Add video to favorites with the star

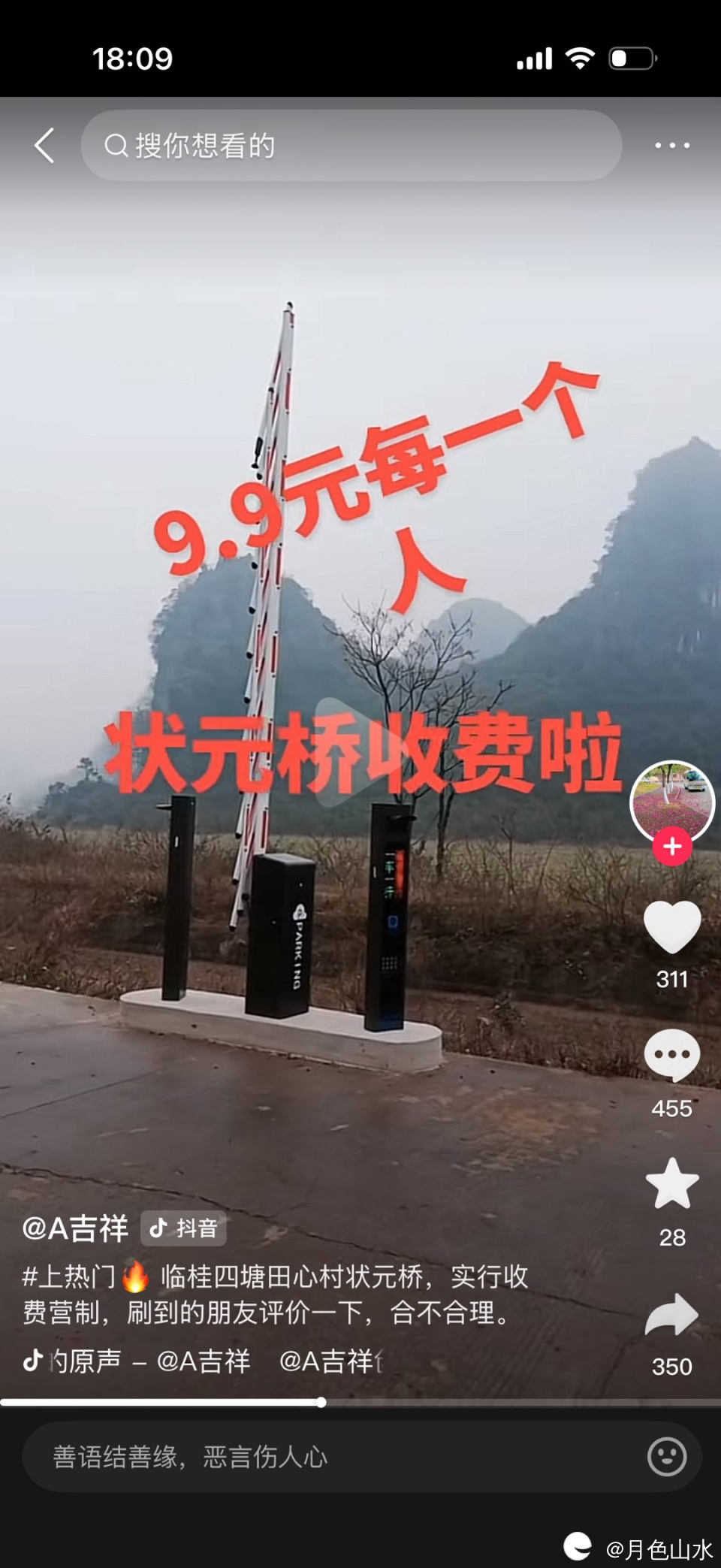[672, 1183]
